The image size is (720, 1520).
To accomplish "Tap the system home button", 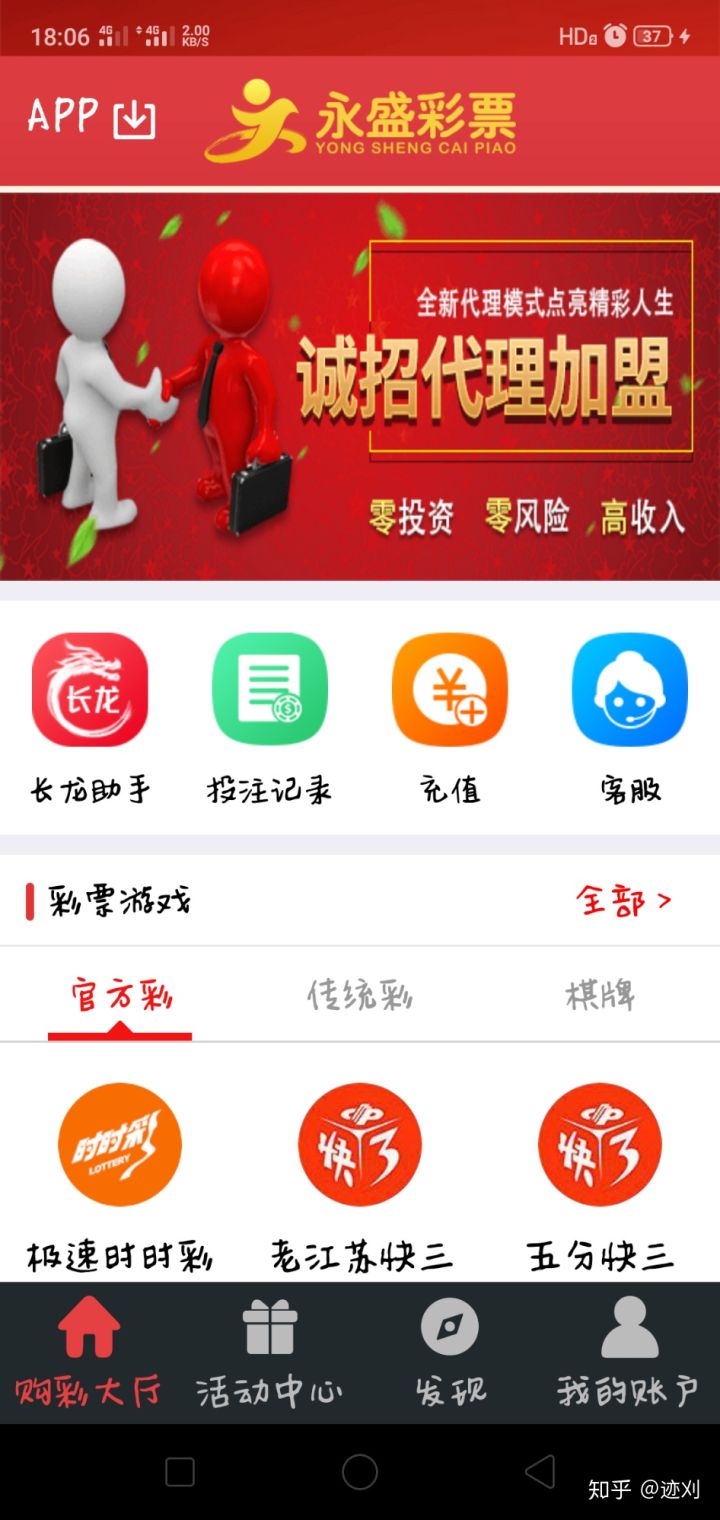I will [x=360, y=1471].
